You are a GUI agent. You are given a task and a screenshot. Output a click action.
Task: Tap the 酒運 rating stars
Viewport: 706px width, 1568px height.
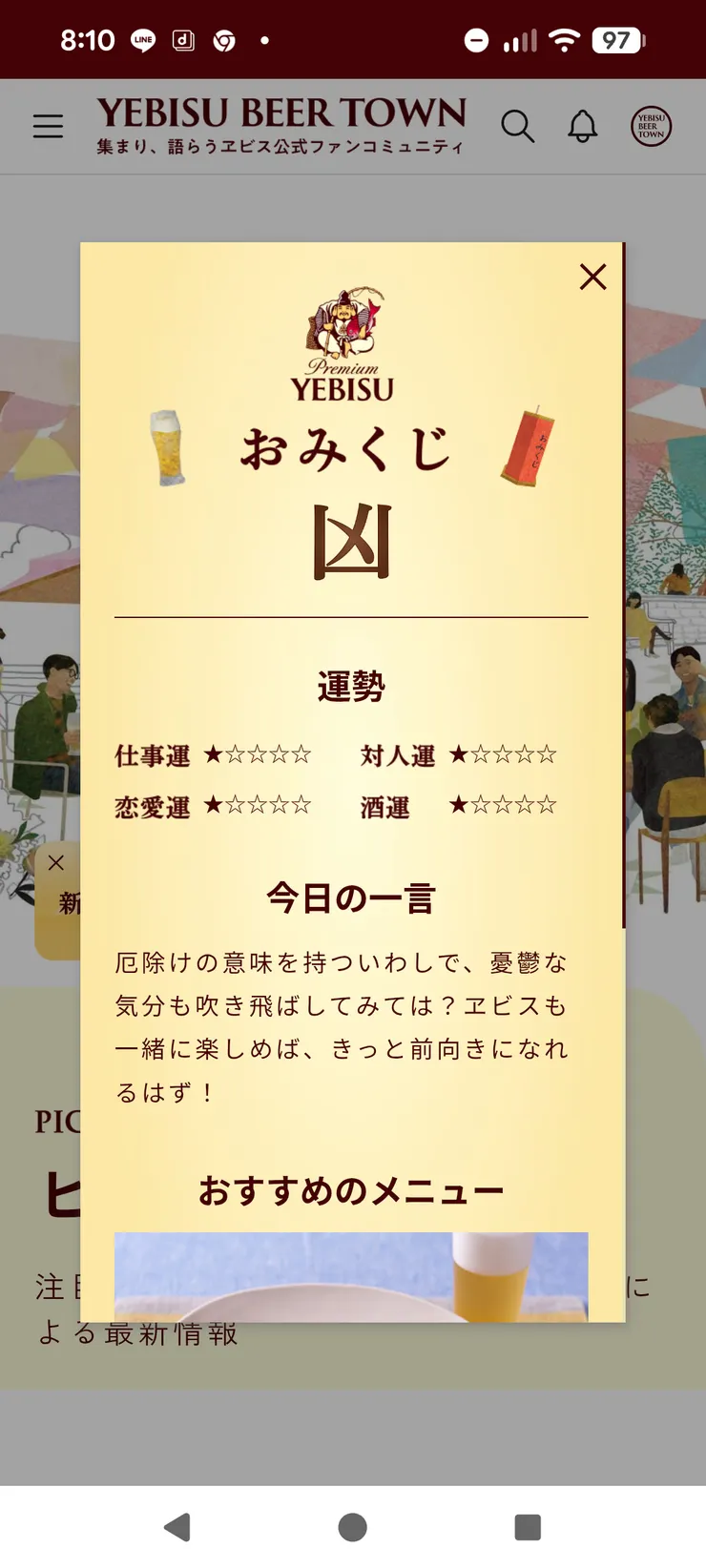[503, 806]
